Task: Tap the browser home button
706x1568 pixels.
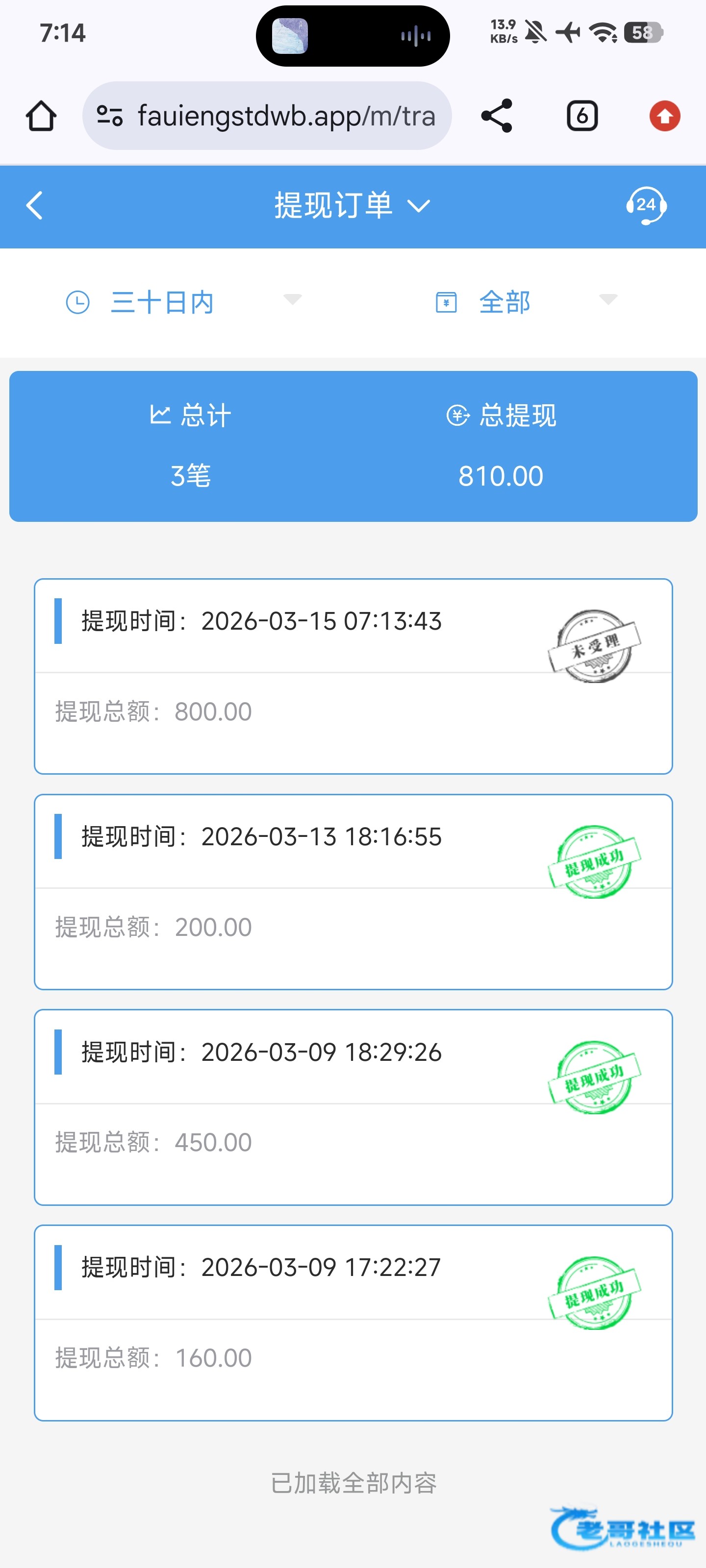Action: coord(41,116)
